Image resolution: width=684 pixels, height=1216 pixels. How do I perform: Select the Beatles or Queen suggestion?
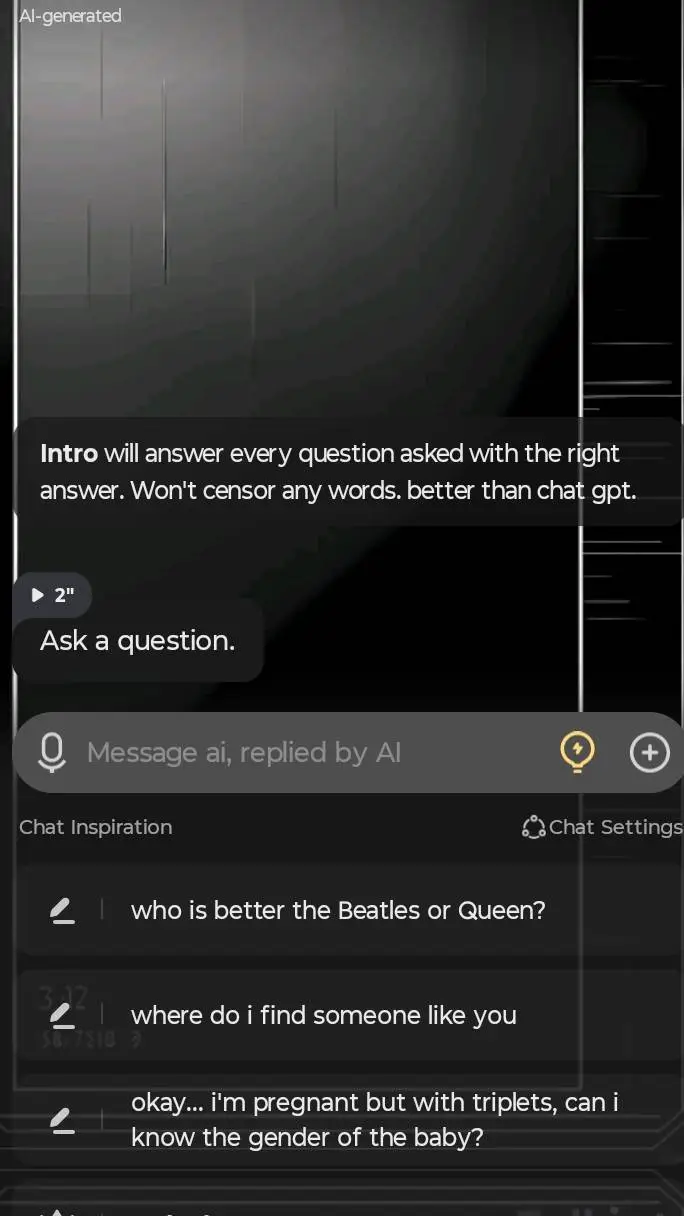(338, 910)
